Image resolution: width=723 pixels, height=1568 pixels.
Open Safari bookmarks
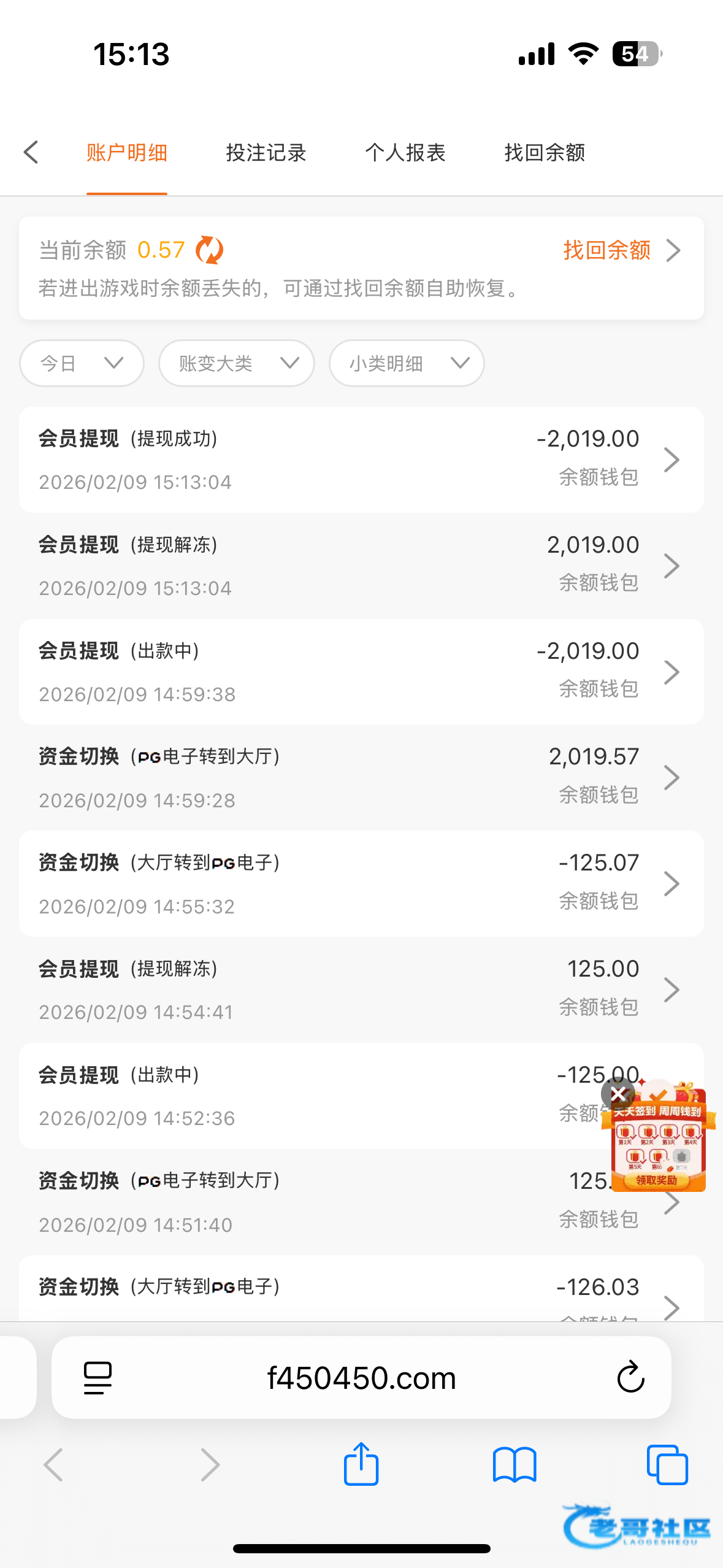(514, 1465)
